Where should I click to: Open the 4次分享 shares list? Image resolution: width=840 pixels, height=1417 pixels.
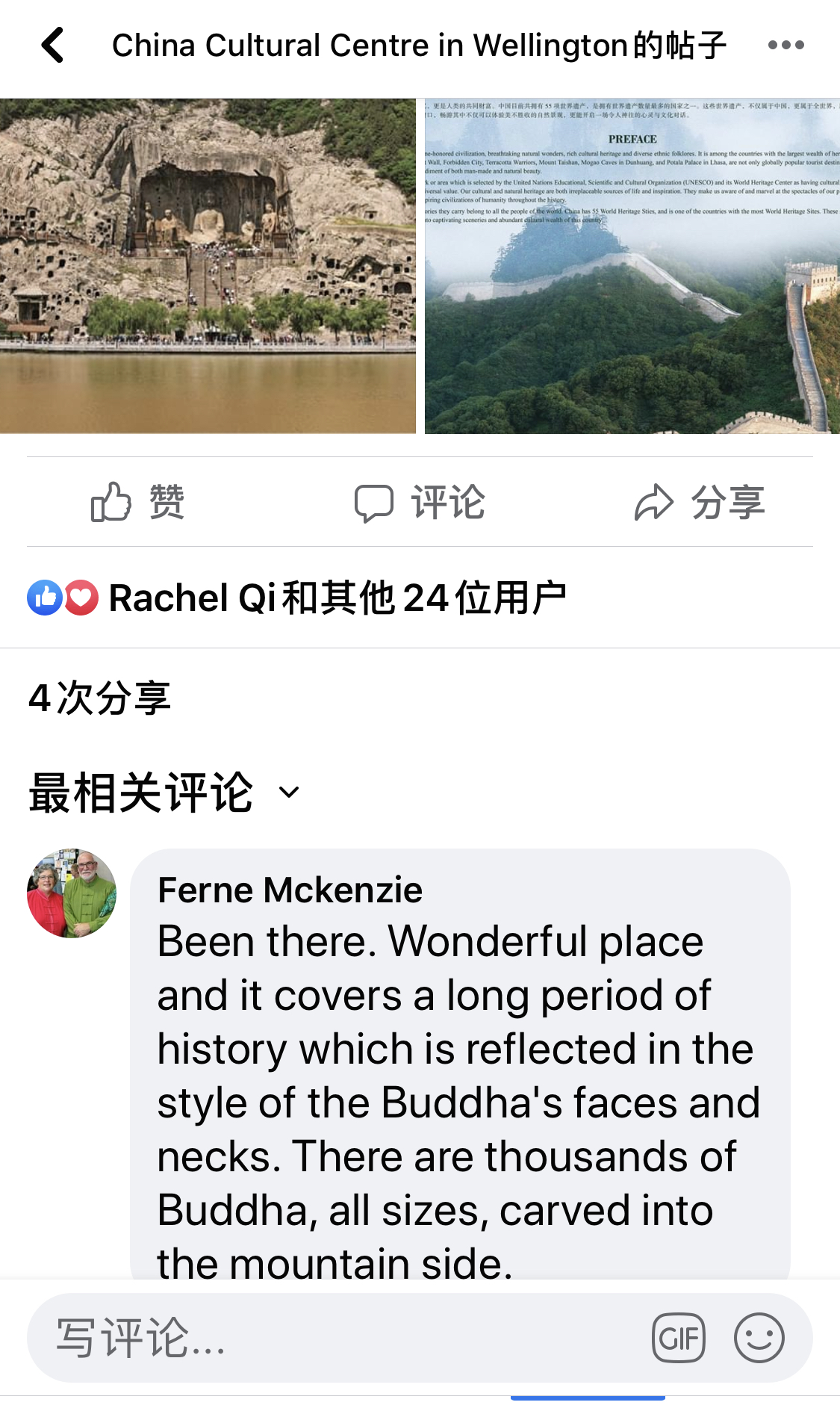click(x=99, y=698)
